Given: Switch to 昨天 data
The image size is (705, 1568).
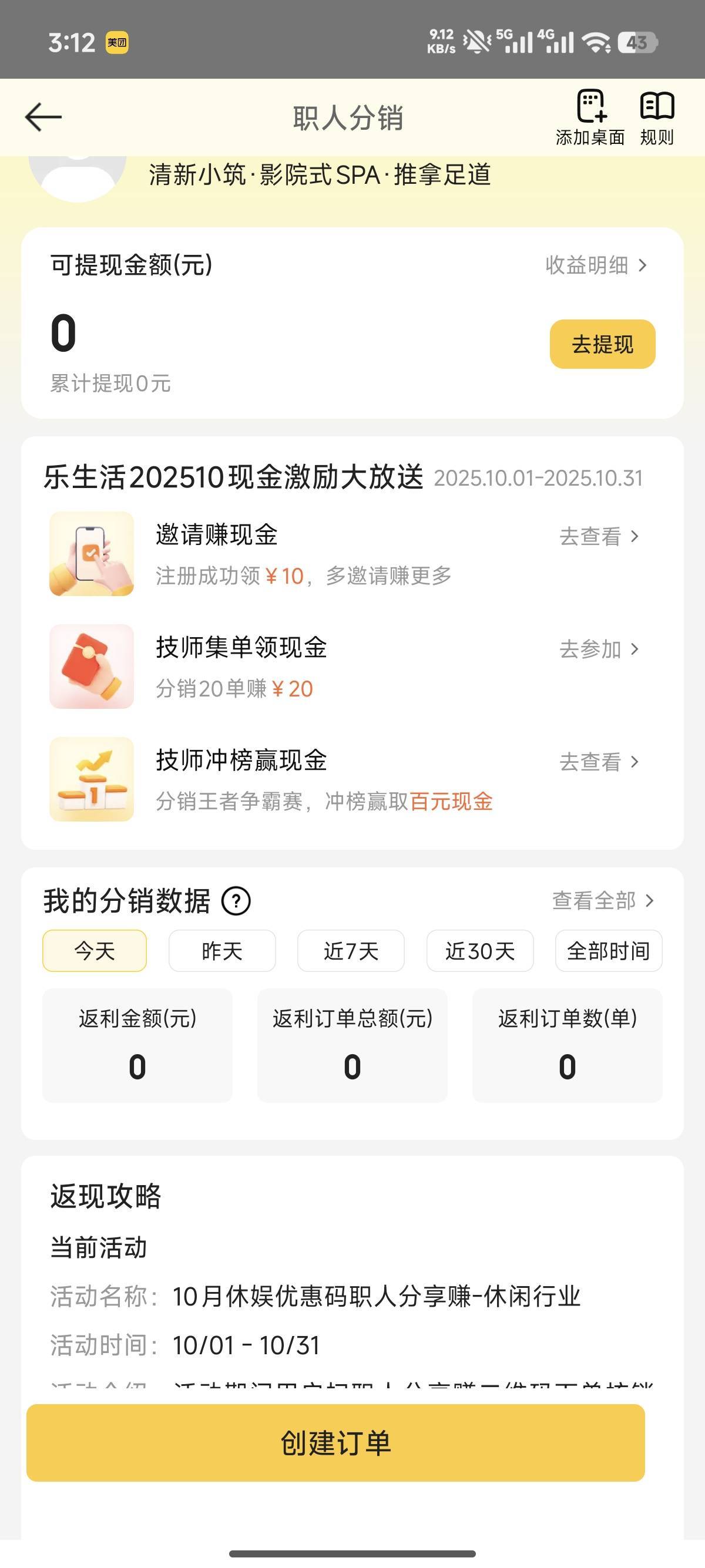Looking at the screenshot, I should [222, 951].
